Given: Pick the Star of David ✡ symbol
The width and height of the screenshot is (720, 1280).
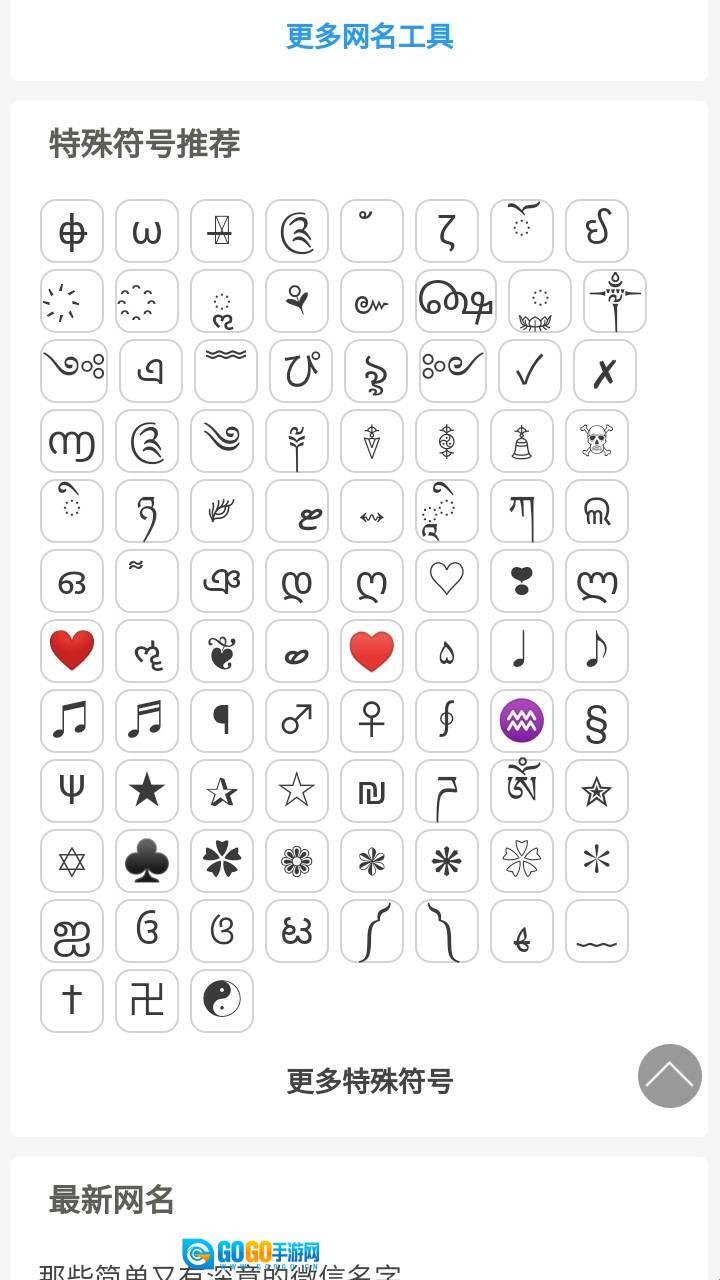Looking at the screenshot, I should coord(71,861).
